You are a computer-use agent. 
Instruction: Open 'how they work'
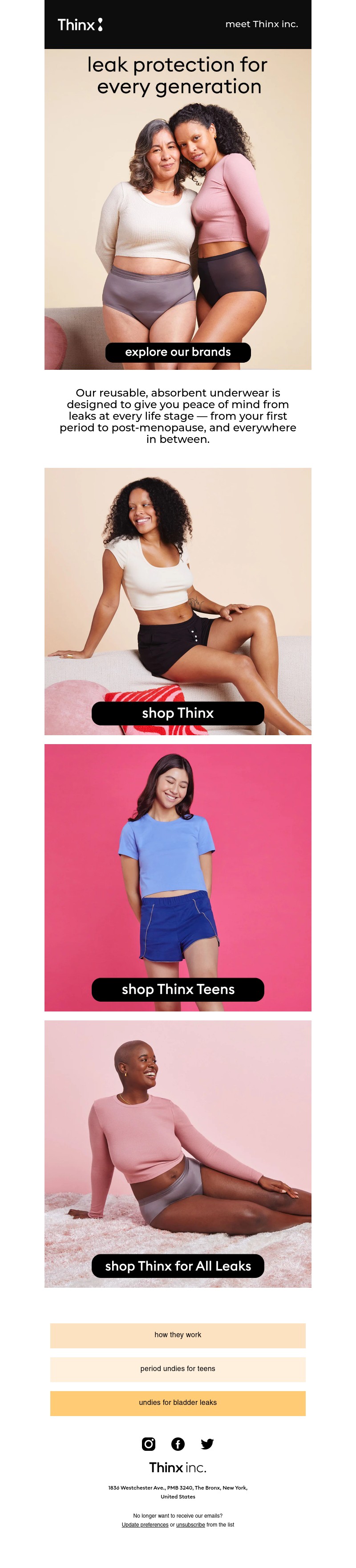[x=178, y=1335]
